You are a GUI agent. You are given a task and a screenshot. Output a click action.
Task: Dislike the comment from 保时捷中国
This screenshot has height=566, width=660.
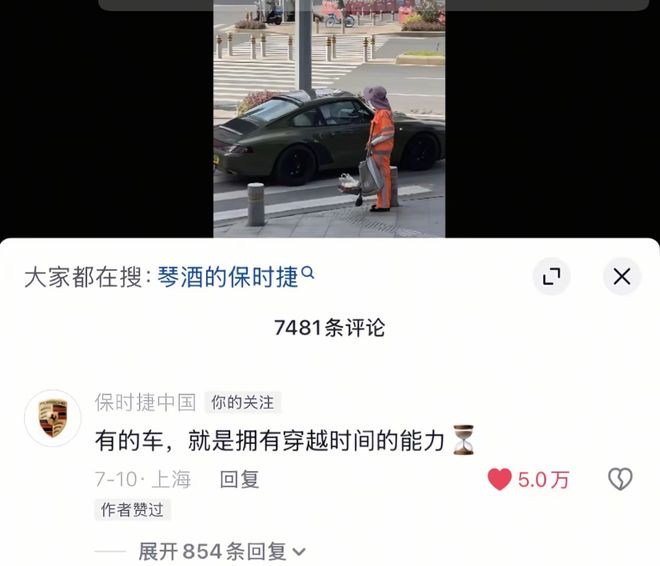point(620,479)
